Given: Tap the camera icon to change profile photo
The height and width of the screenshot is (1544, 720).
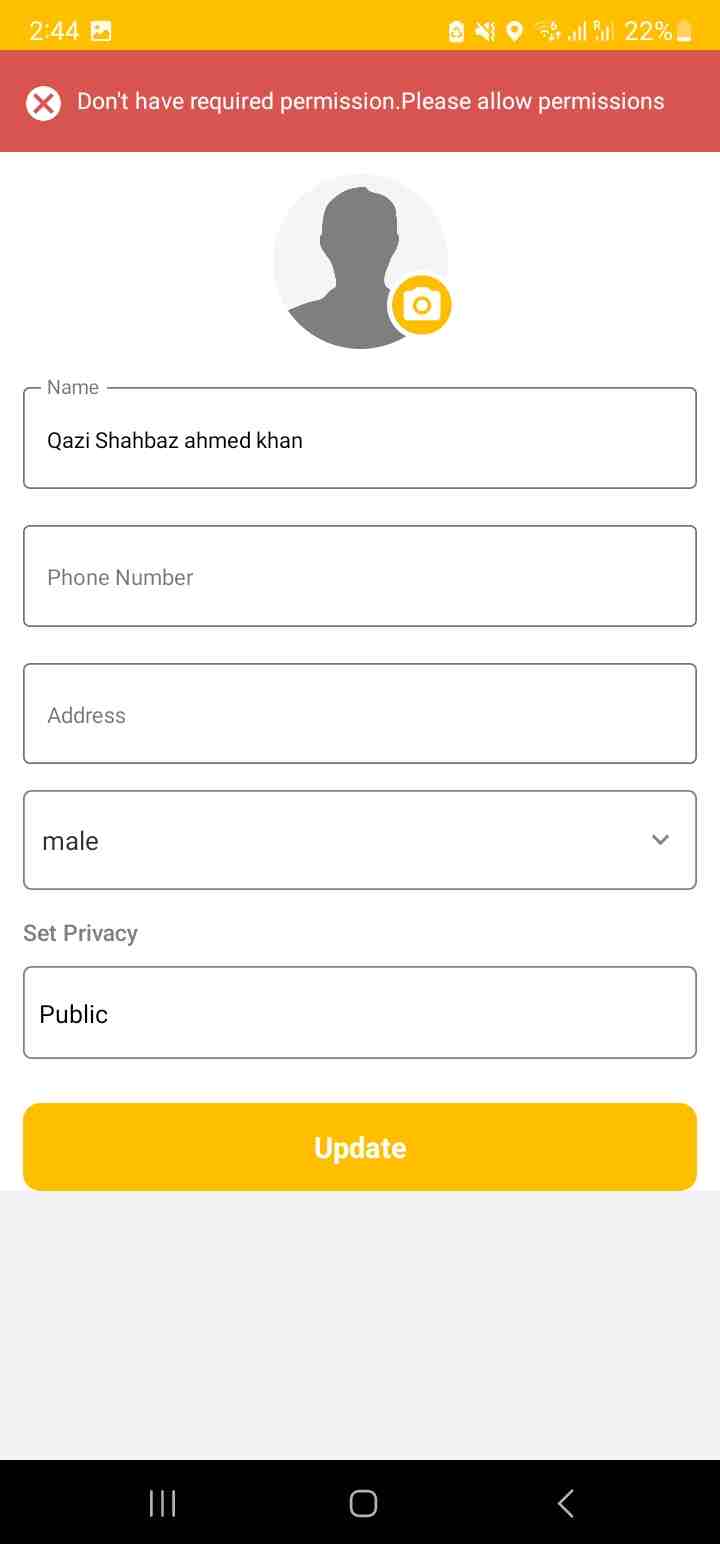Looking at the screenshot, I should [421, 305].
